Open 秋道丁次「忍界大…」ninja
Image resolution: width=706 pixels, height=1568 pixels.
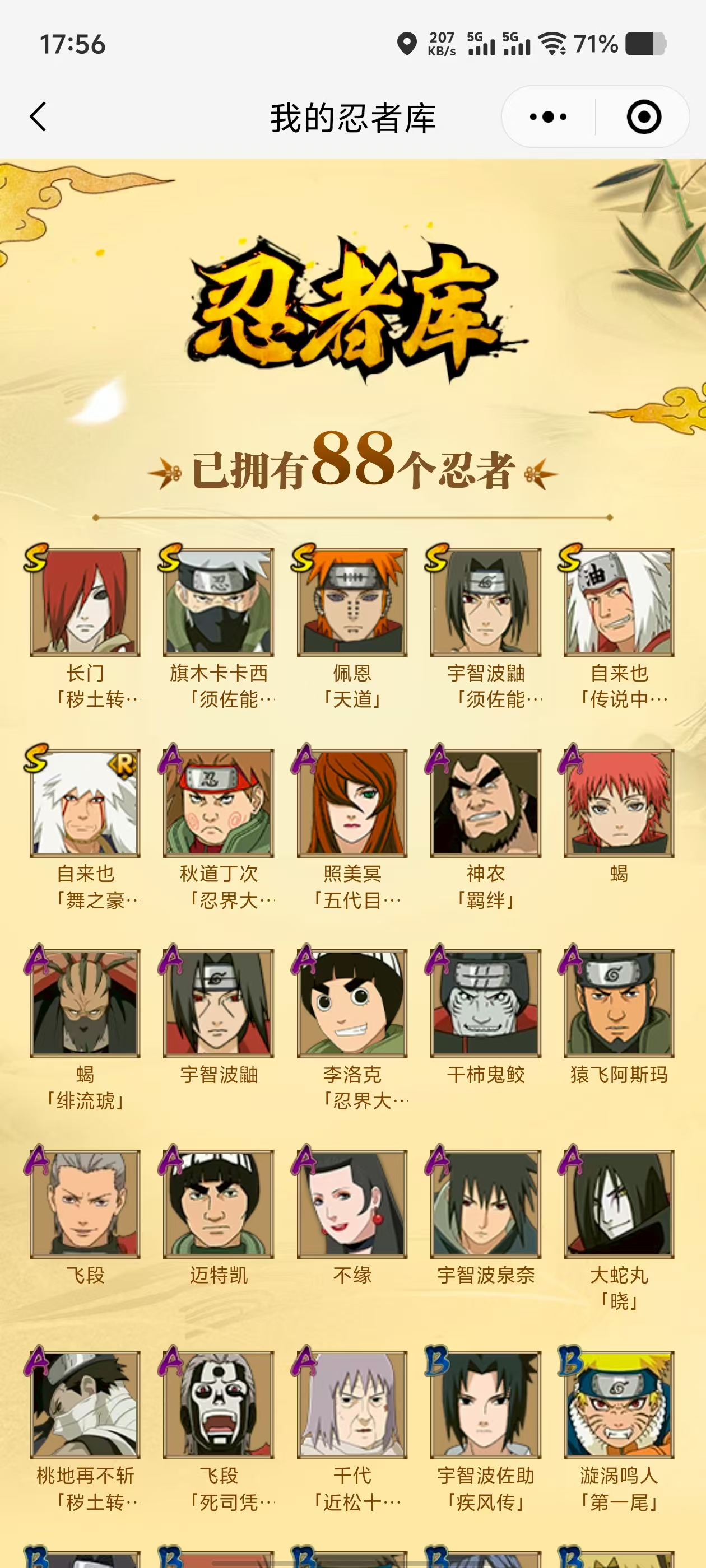point(218,802)
